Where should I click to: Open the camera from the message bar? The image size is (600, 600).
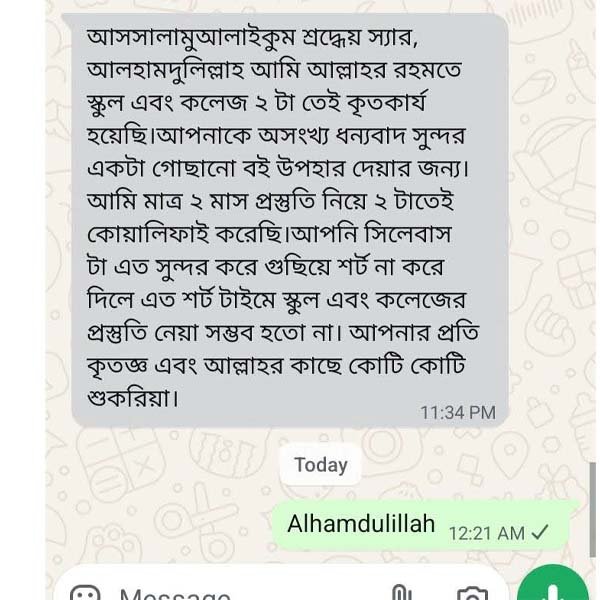pyautogui.click(x=472, y=594)
